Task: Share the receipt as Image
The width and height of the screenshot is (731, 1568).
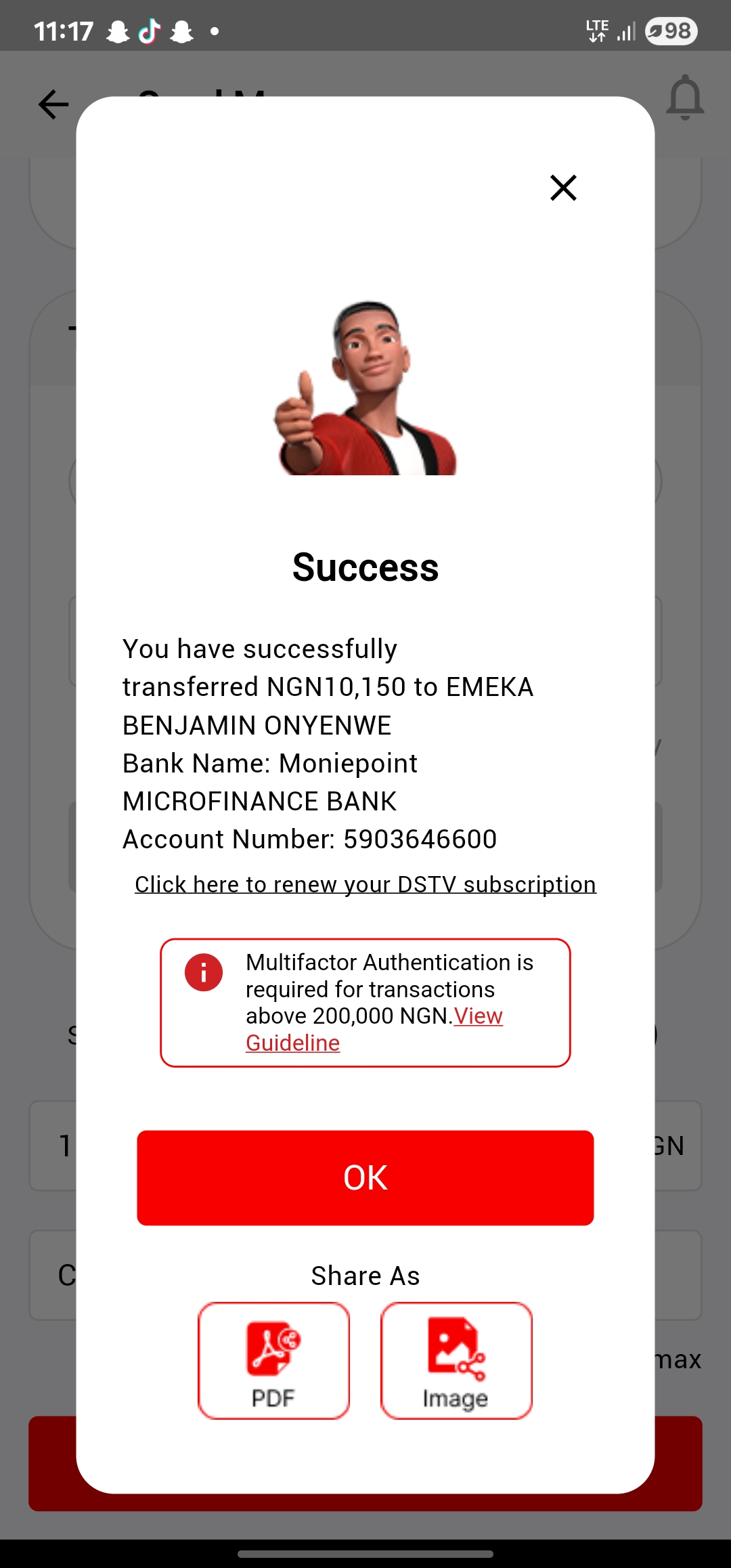Action: click(x=456, y=1360)
